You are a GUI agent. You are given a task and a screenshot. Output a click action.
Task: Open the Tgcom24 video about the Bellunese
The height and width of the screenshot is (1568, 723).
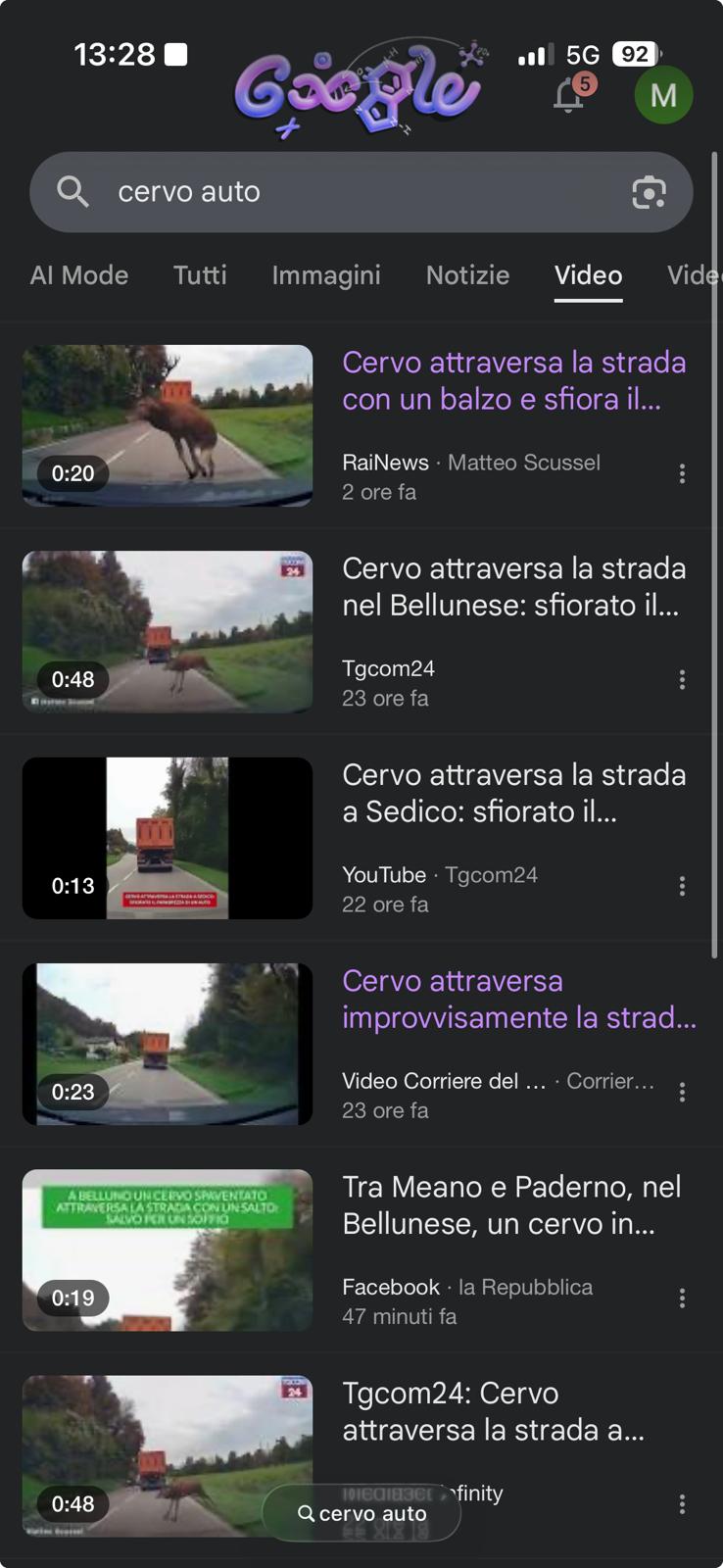click(x=513, y=587)
